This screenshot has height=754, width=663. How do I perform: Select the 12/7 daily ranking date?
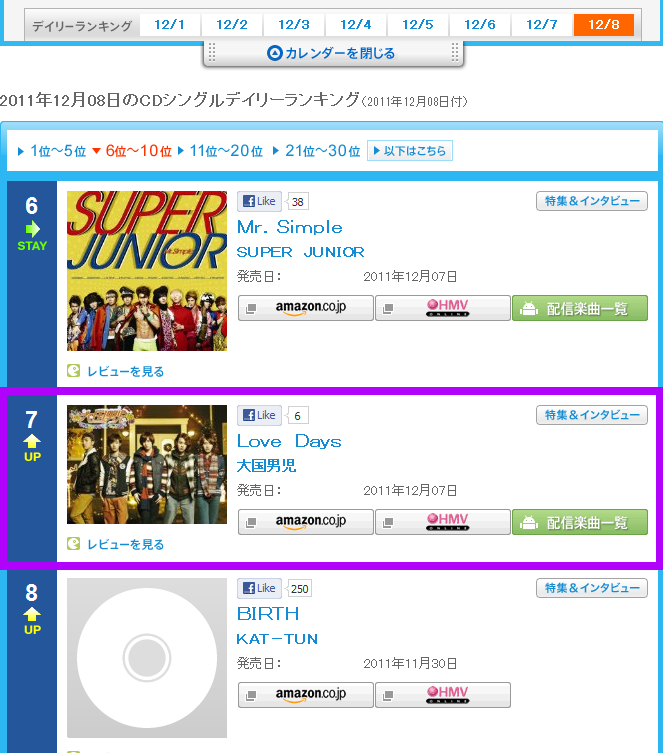[541, 25]
